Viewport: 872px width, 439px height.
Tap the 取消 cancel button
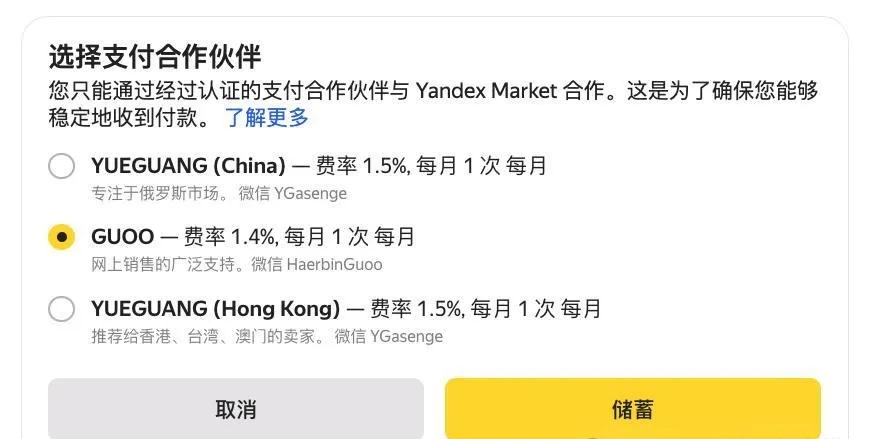click(x=236, y=408)
